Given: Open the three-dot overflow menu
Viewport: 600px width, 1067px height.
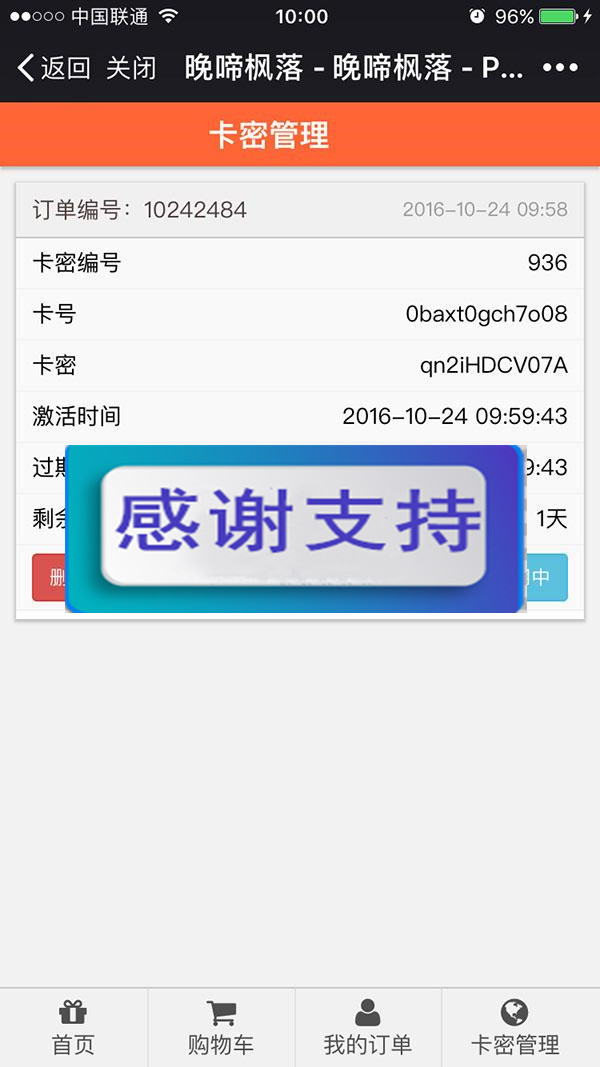Looking at the screenshot, I should (x=561, y=68).
